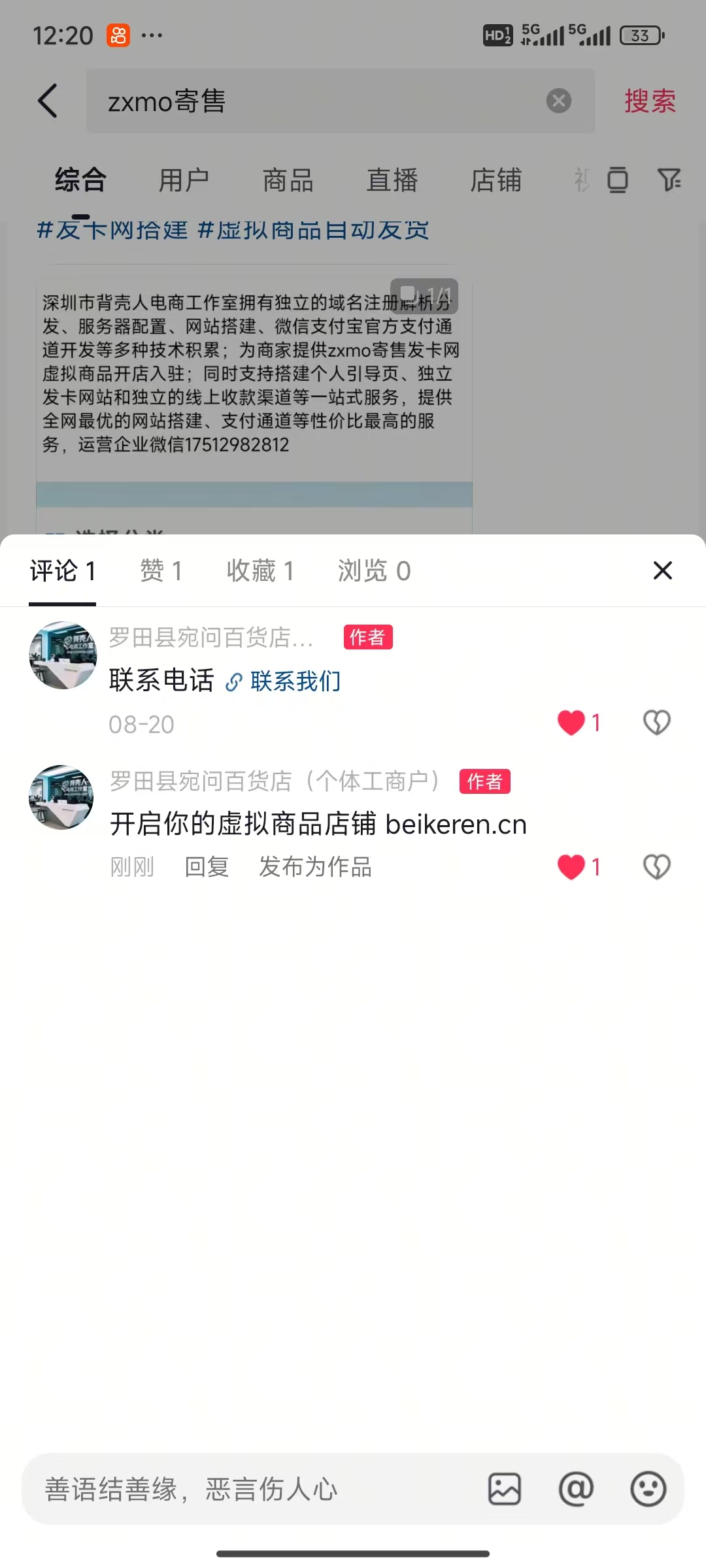This screenshot has height=1568, width=706.
Task: Open the username 罗田县宛问百货店（个体工商户）
Action: 275,781
